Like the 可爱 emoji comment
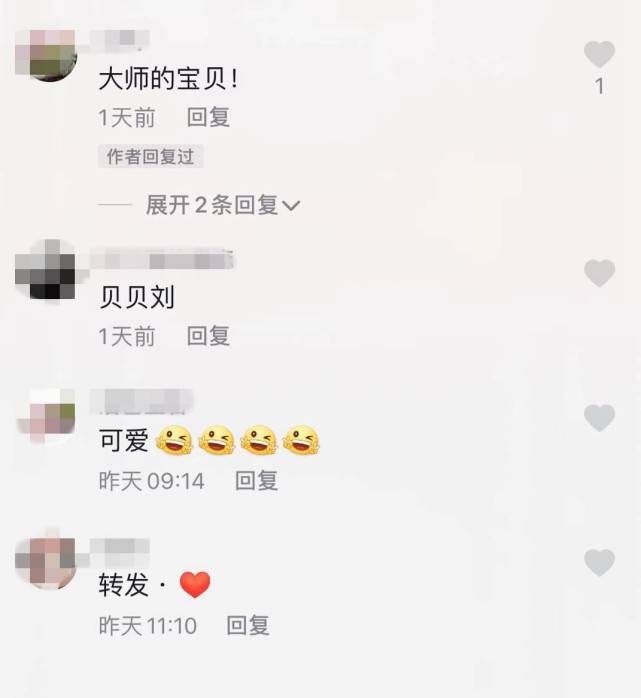The width and height of the screenshot is (641, 698). pyautogui.click(x=599, y=418)
